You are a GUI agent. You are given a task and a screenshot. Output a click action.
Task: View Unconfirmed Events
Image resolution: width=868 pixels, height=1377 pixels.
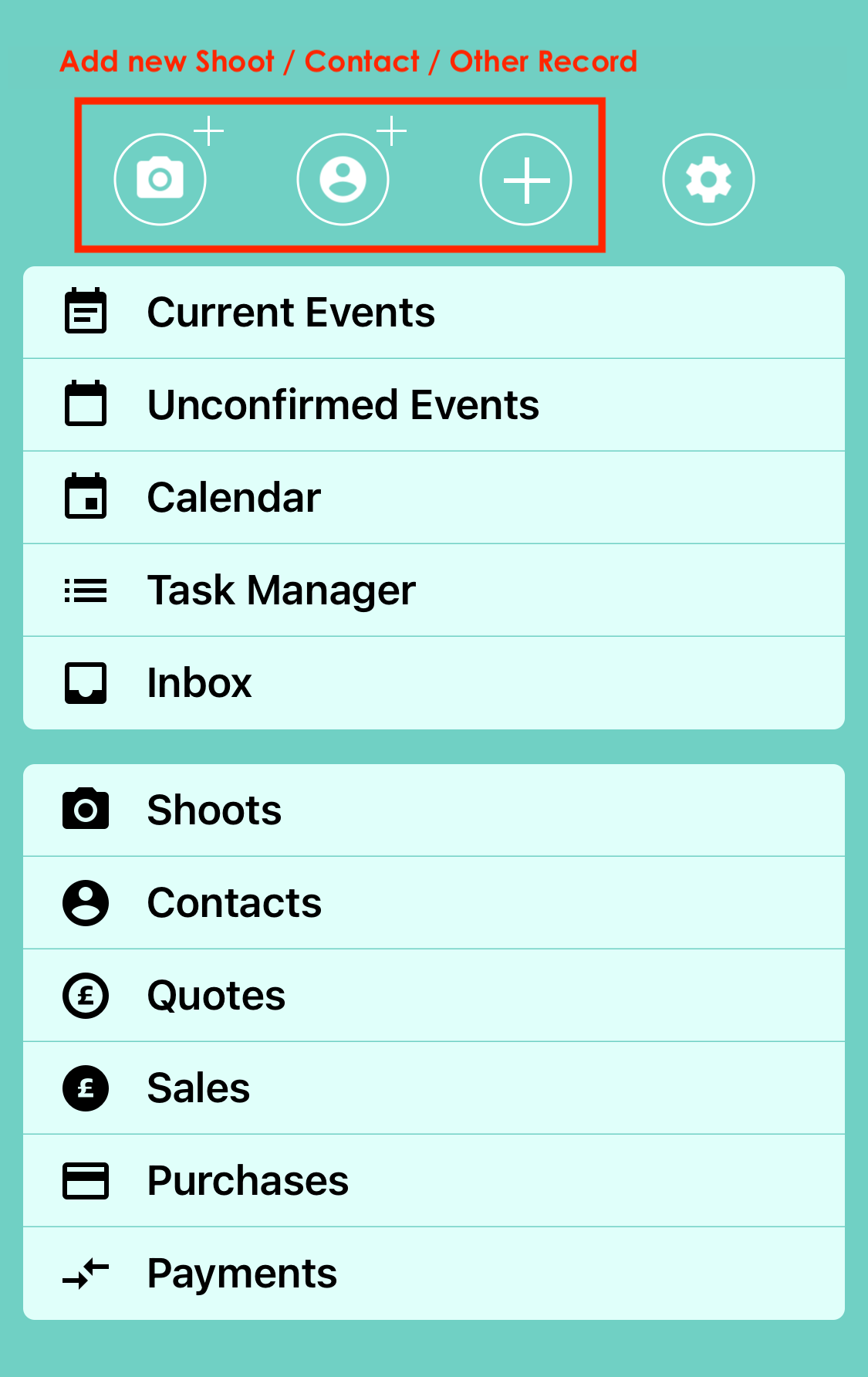[343, 404]
